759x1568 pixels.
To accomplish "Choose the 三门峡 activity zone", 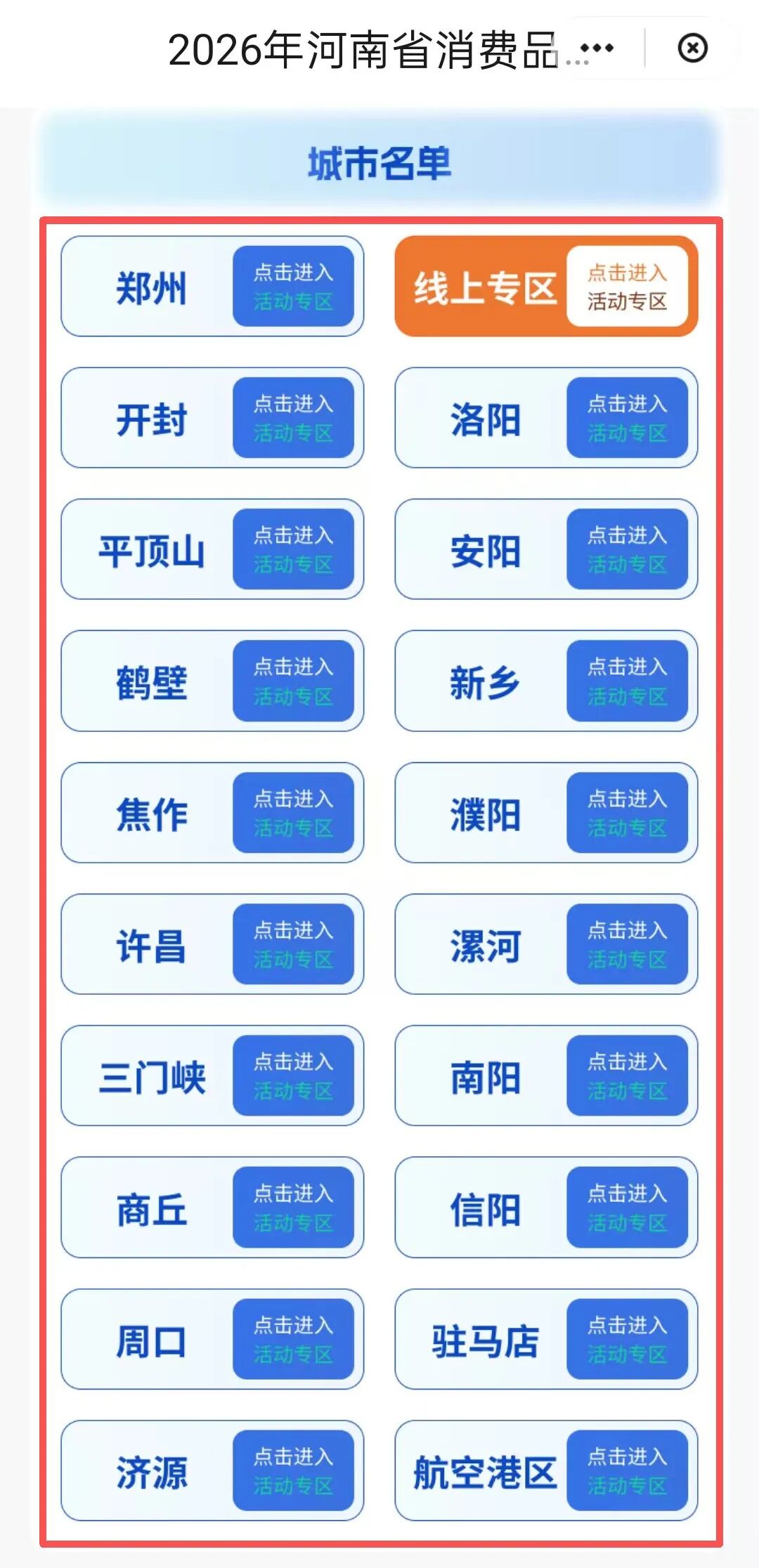I will pos(293,1076).
